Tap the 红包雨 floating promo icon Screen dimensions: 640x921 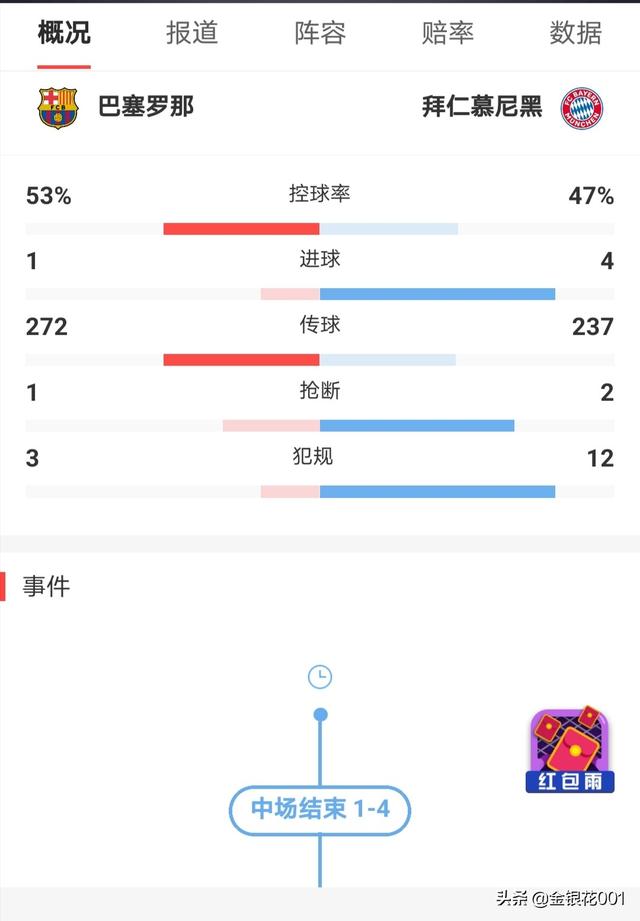[571, 750]
